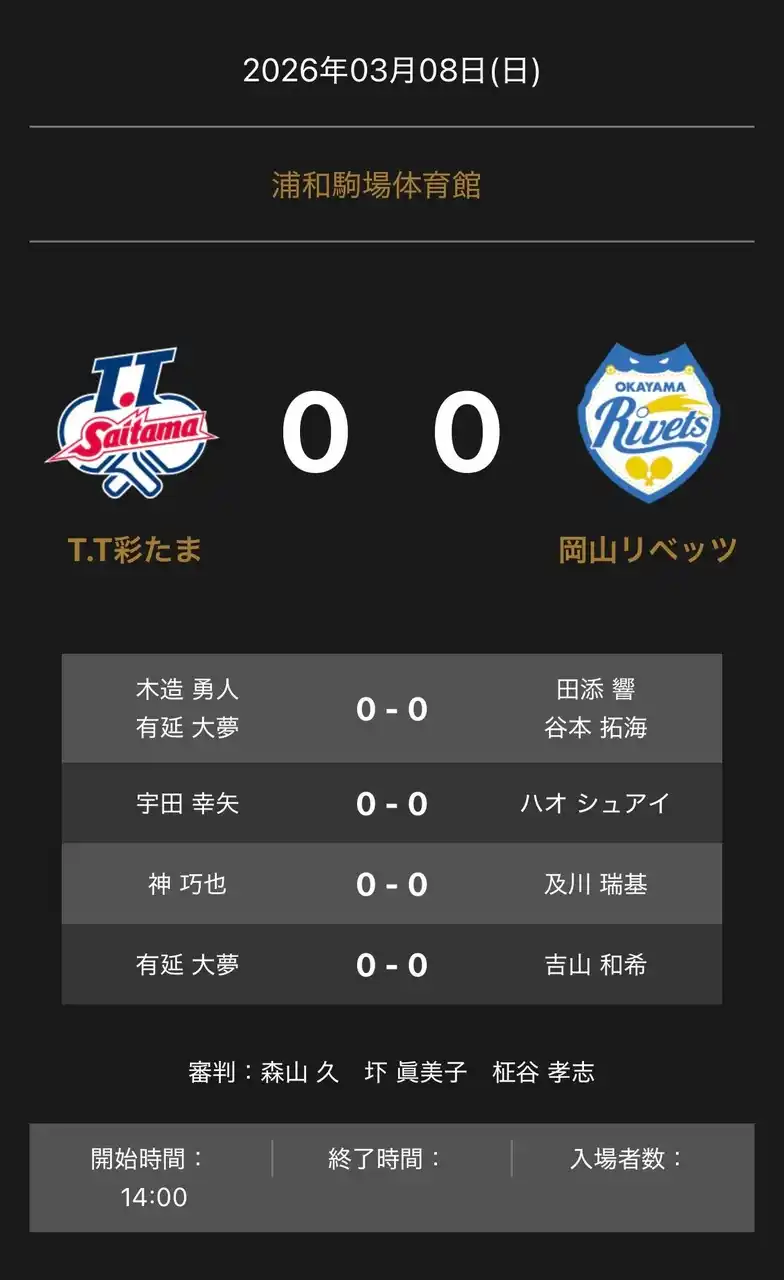Click the 0 - 0 score for 有延 大夢 match
This screenshot has height=1280, width=784.
(x=392, y=964)
